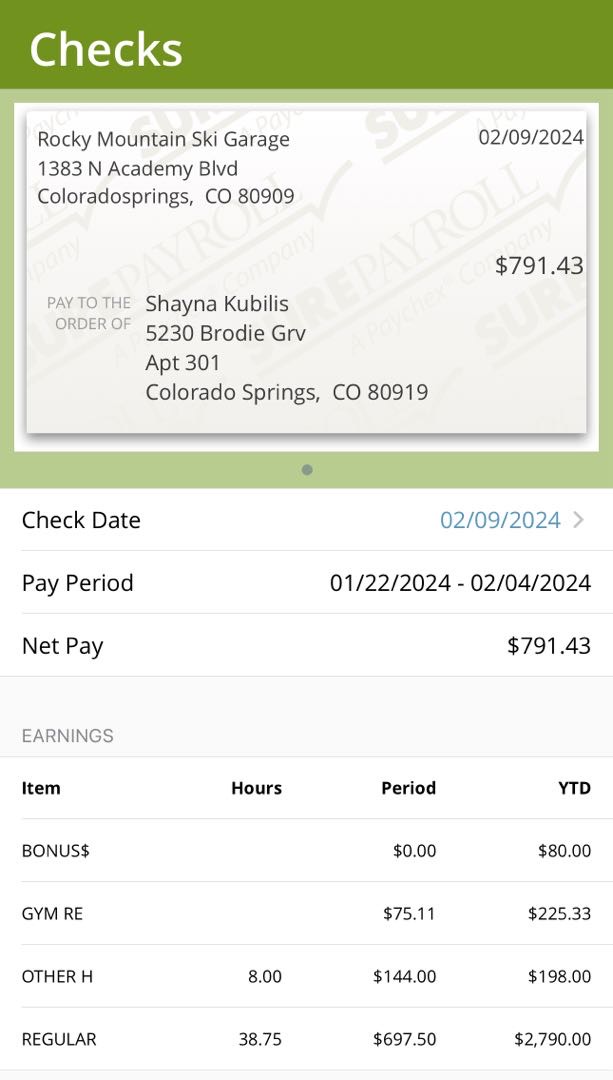Tap the page indicator dot under the check

pyautogui.click(x=306, y=469)
